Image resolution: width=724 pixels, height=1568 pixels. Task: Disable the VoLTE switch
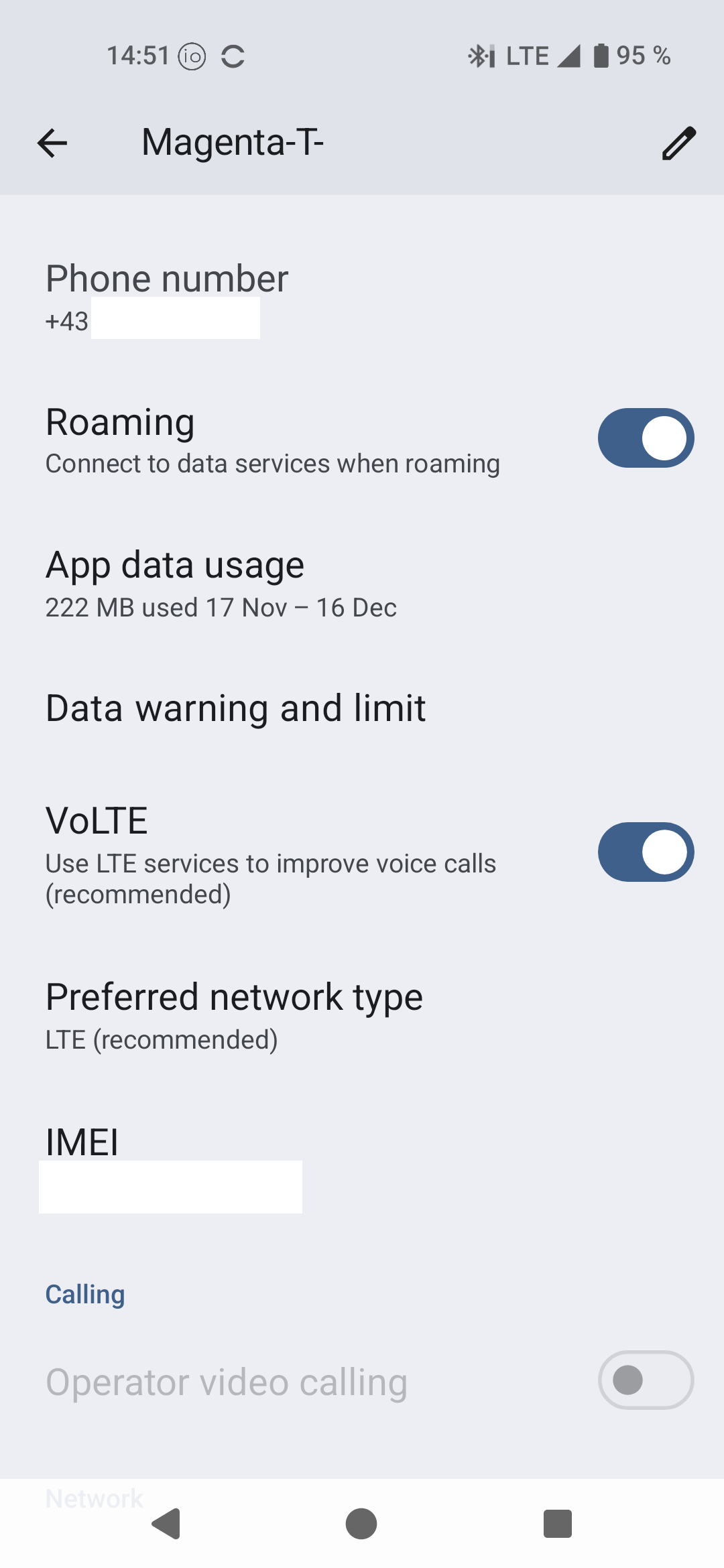(646, 852)
